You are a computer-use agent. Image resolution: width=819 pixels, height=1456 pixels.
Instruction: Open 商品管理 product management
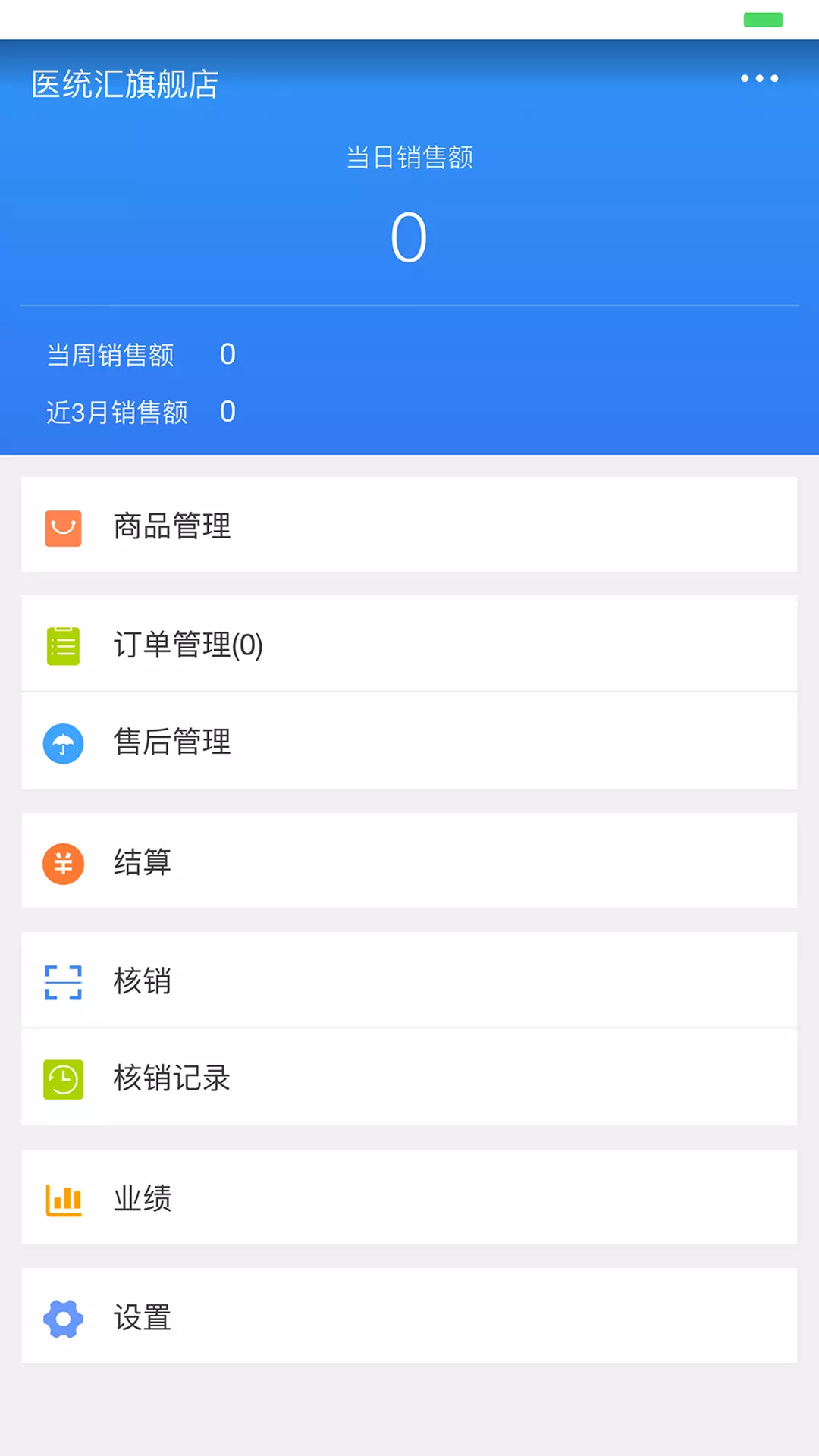(x=409, y=525)
